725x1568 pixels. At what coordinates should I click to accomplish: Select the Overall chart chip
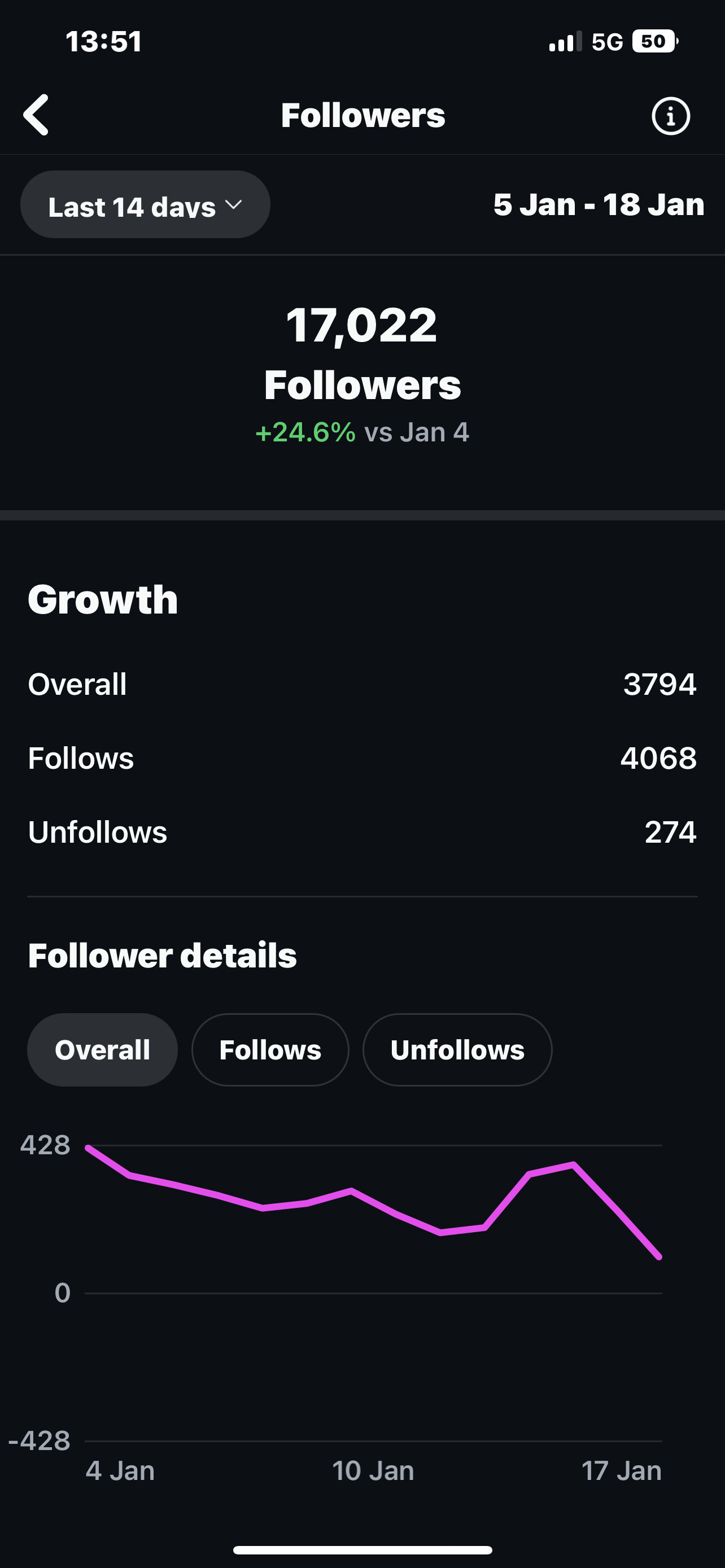click(x=102, y=1050)
